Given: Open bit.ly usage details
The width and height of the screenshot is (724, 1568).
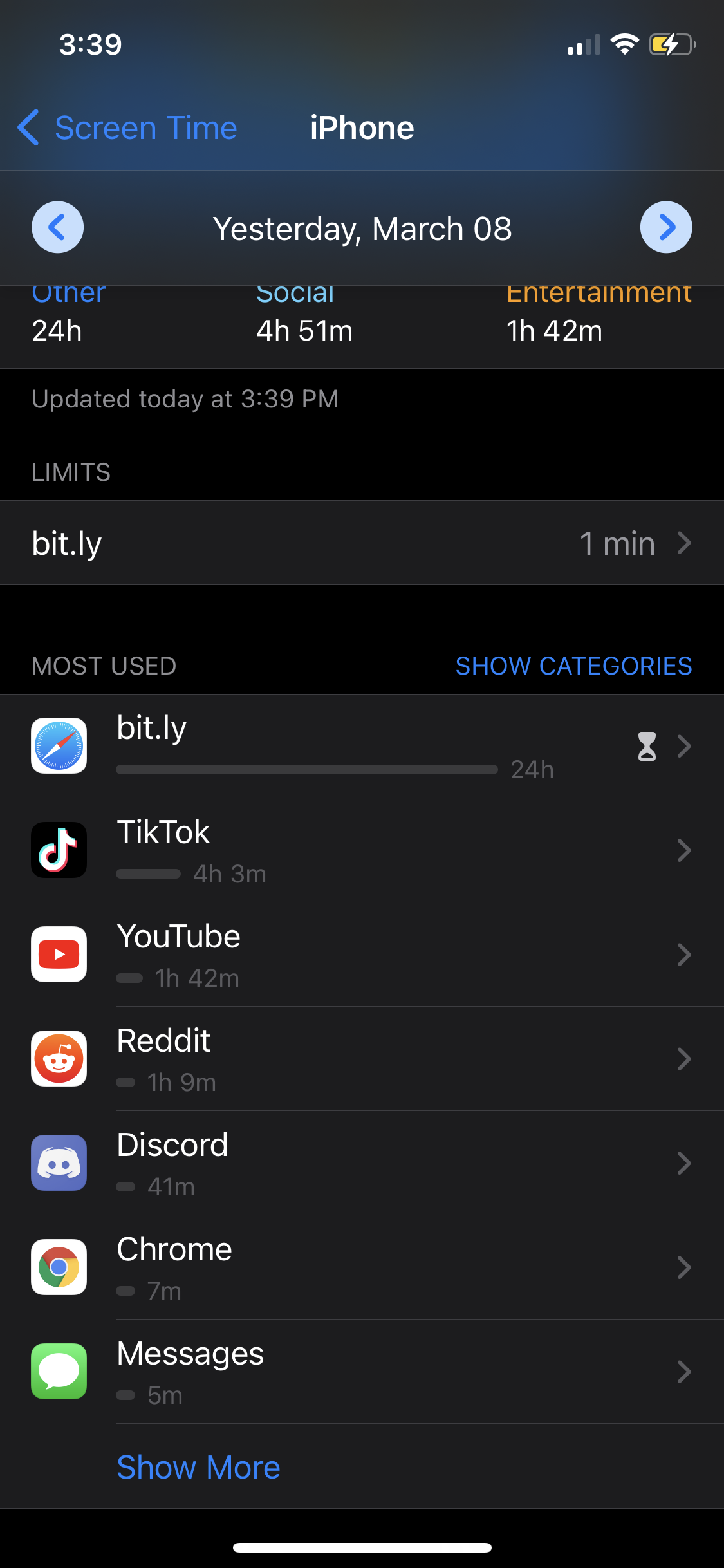Looking at the screenshot, I should coord(362,747).
